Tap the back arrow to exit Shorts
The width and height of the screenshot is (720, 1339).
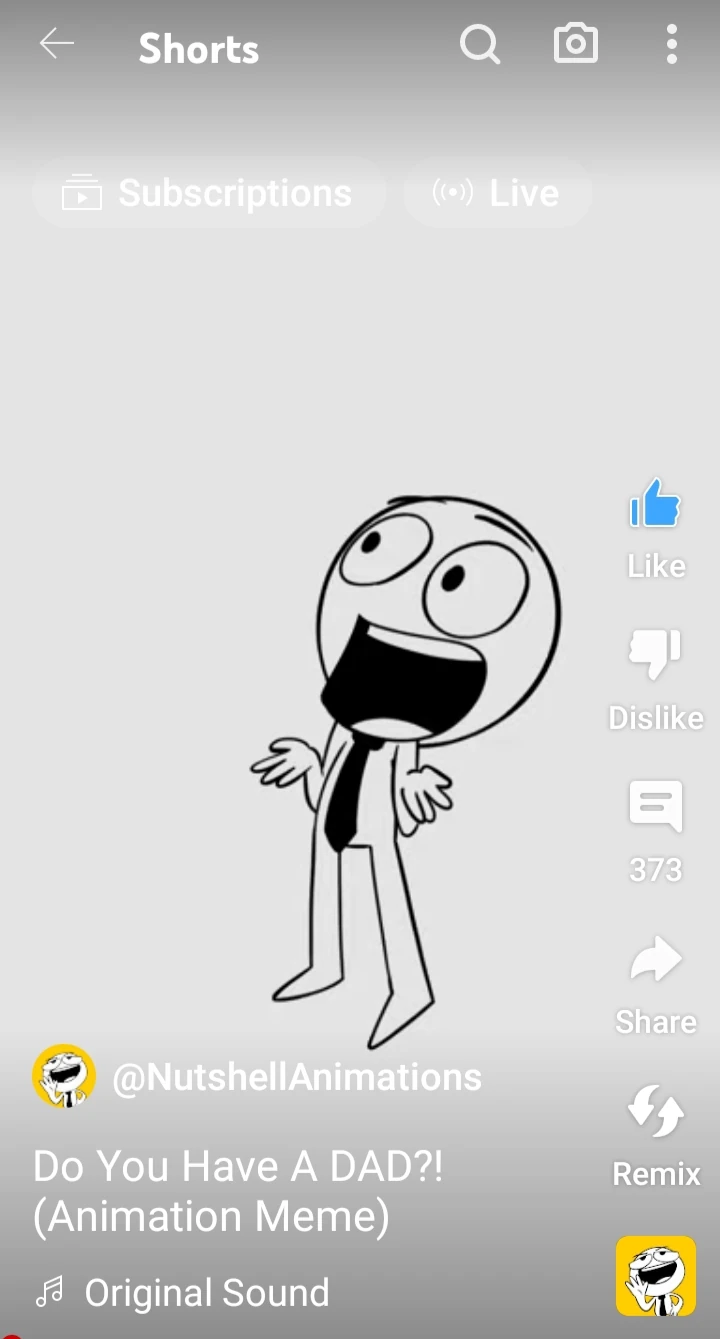57,42
